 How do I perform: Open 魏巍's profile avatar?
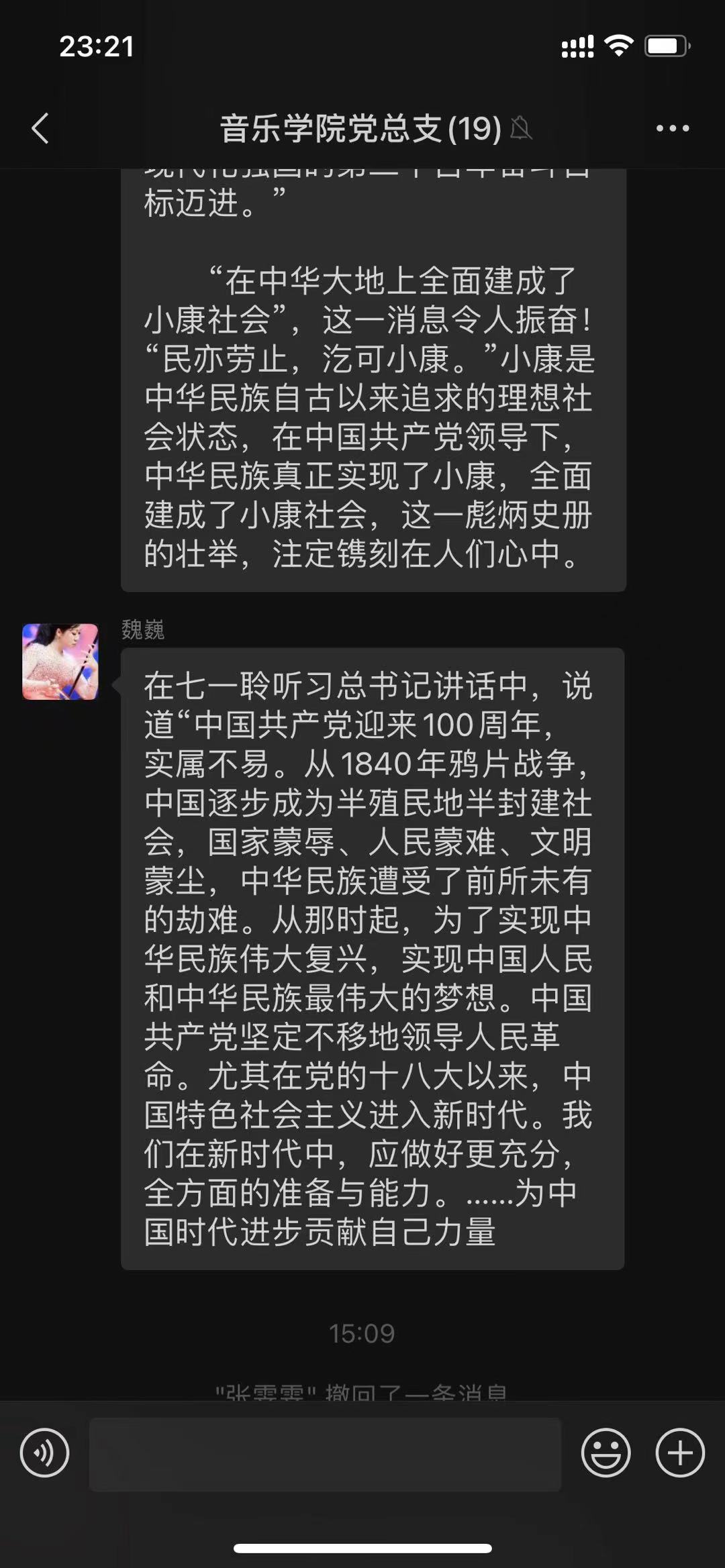(60, 662)
